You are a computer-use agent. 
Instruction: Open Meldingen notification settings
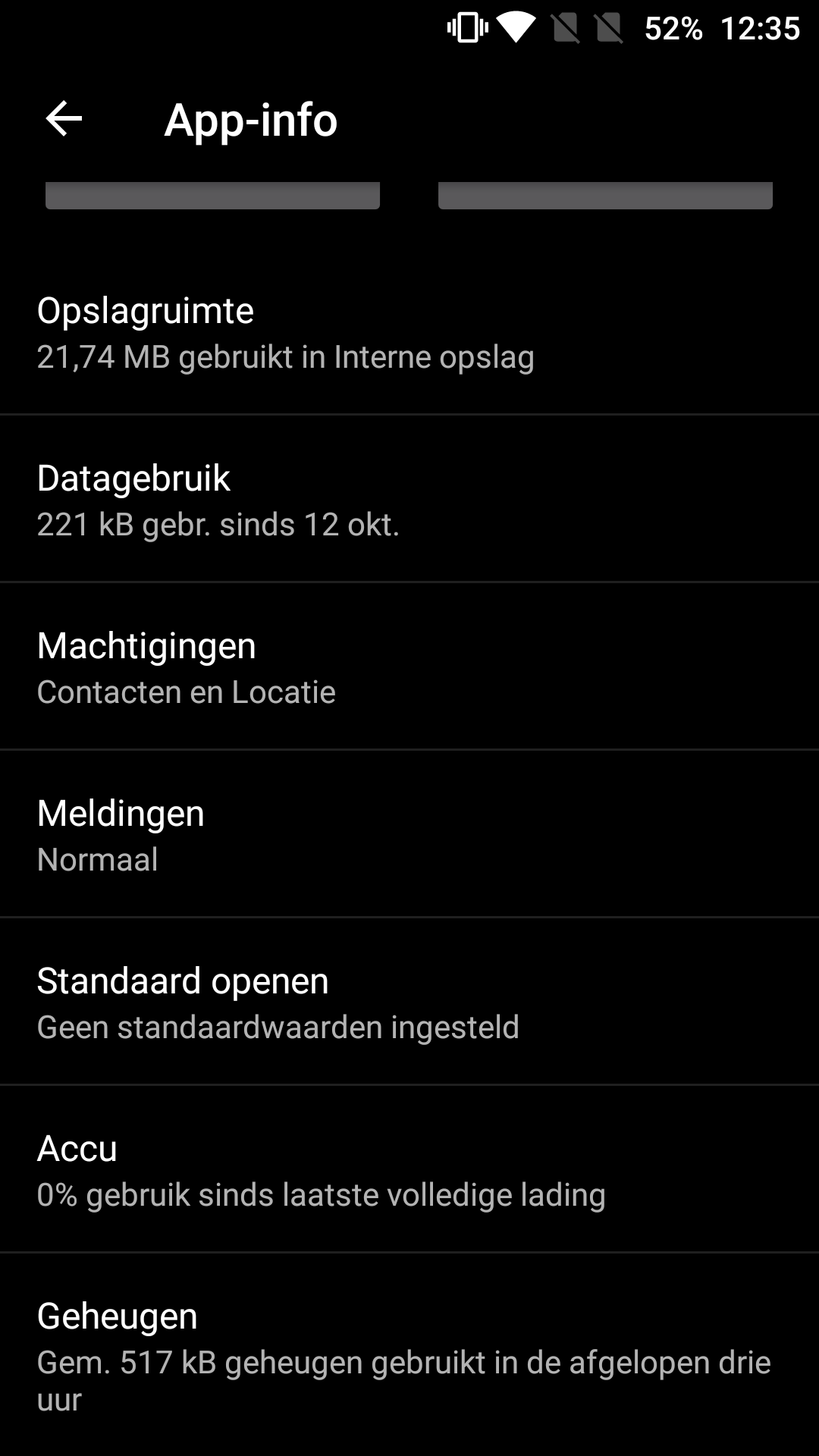(409, 834)
